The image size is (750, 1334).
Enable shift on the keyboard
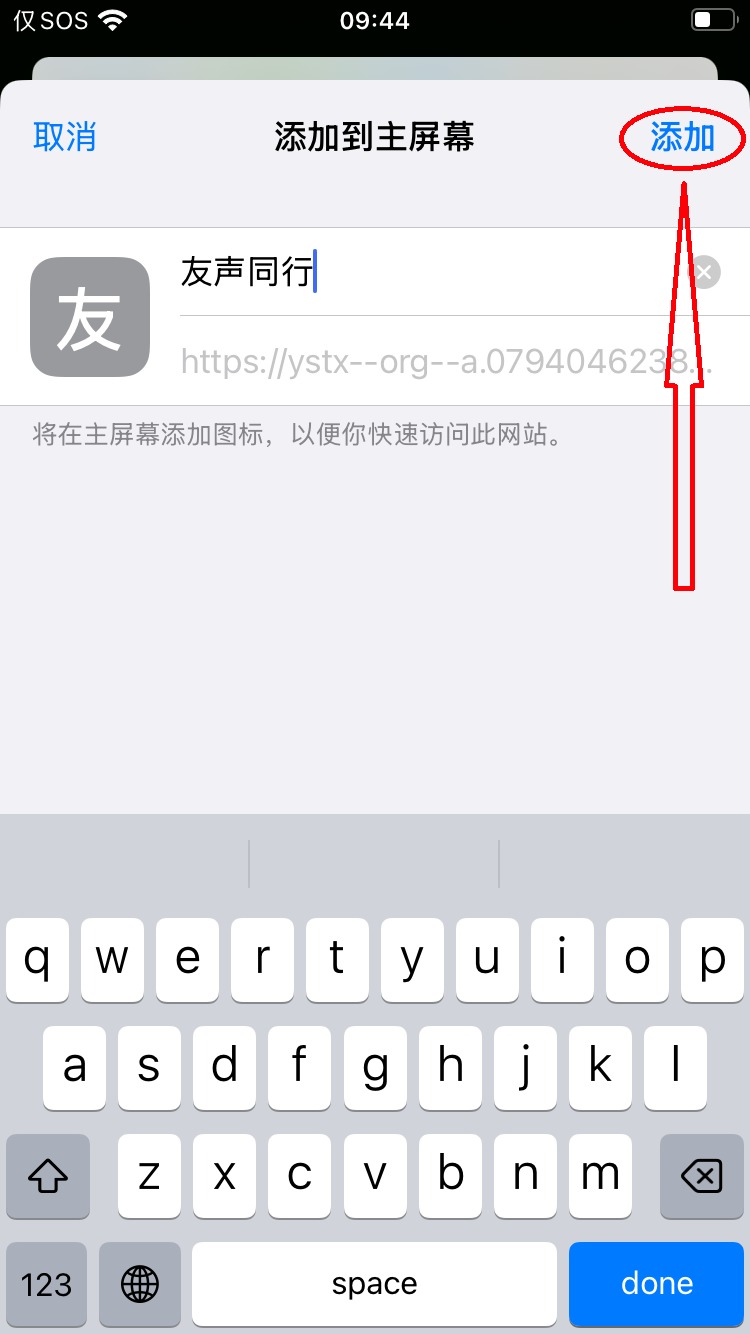pyautogui.click(x=47, y=1176)
